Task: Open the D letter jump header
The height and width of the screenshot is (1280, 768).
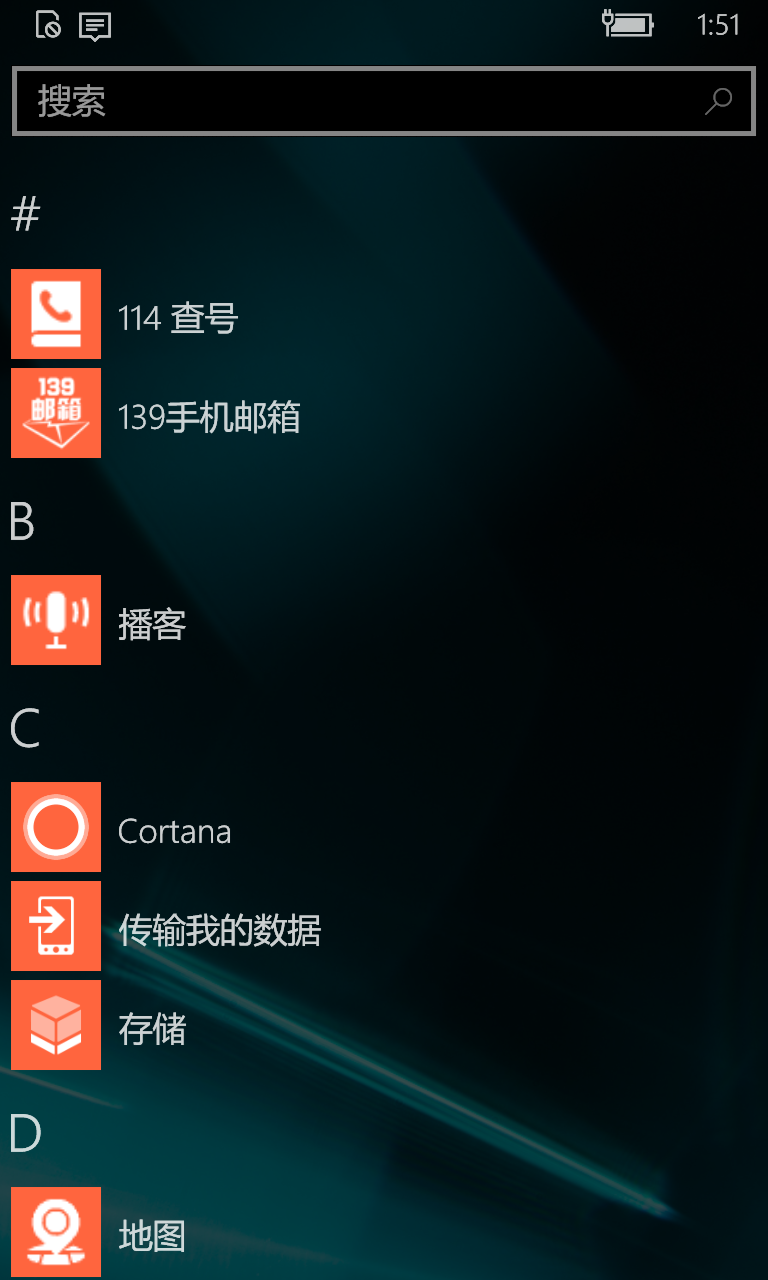Action: [25, 1134]
